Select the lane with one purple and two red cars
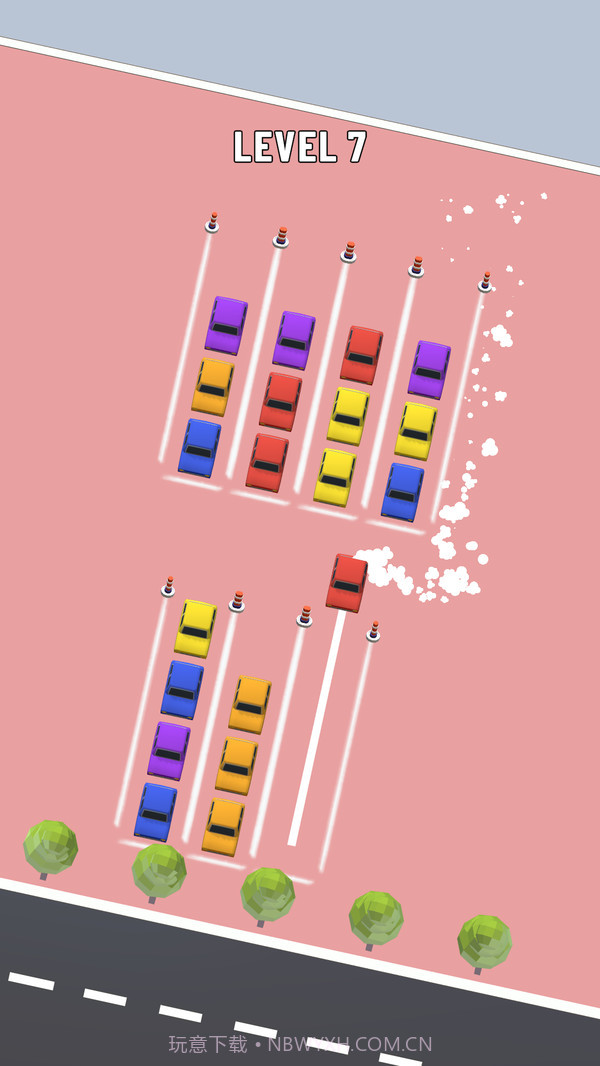The width and height of the screenshot is (600, 1066). point(281,401)
